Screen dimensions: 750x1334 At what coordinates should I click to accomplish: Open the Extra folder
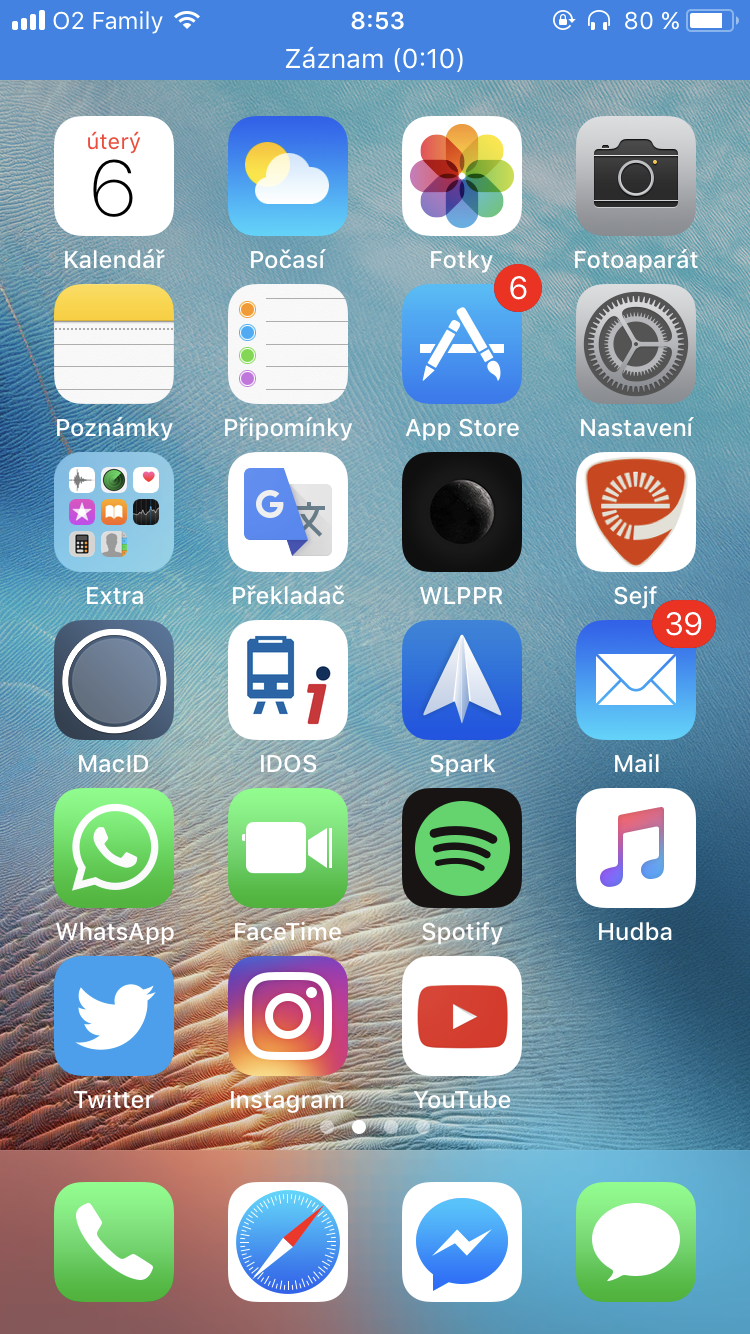[114, 512]
